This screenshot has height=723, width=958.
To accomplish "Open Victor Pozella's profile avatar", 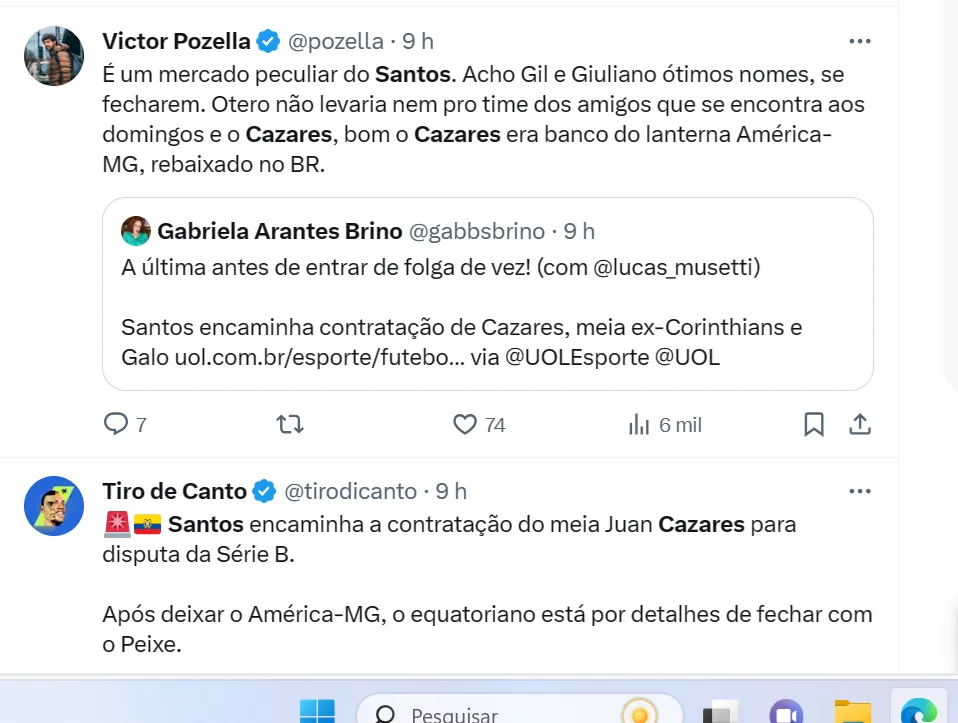I will pos(53,56).
